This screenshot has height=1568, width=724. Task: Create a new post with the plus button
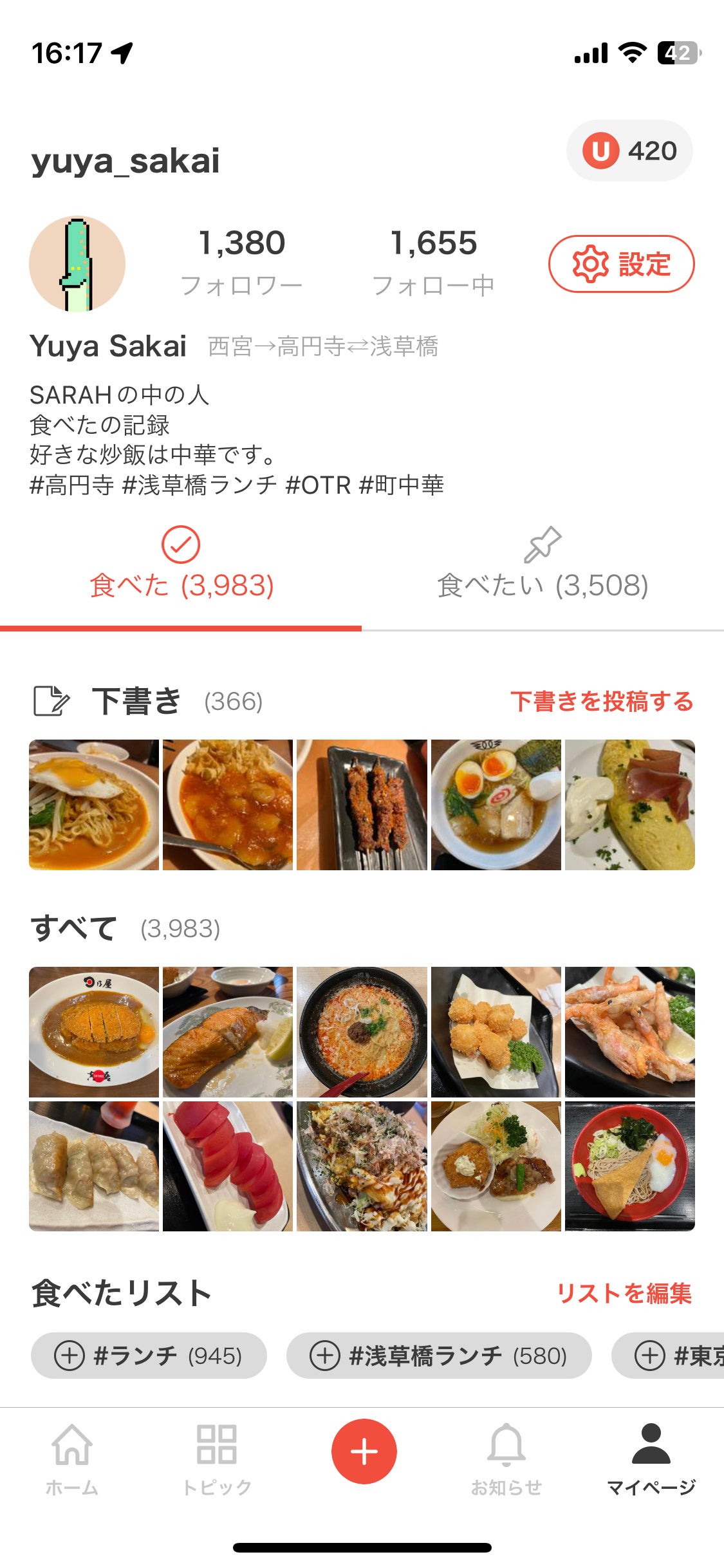(x=364, y=1451)
